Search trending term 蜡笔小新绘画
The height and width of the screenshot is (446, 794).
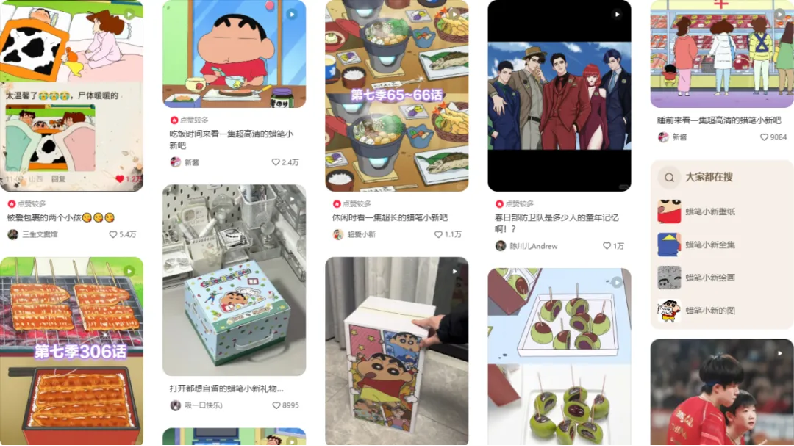710,277
